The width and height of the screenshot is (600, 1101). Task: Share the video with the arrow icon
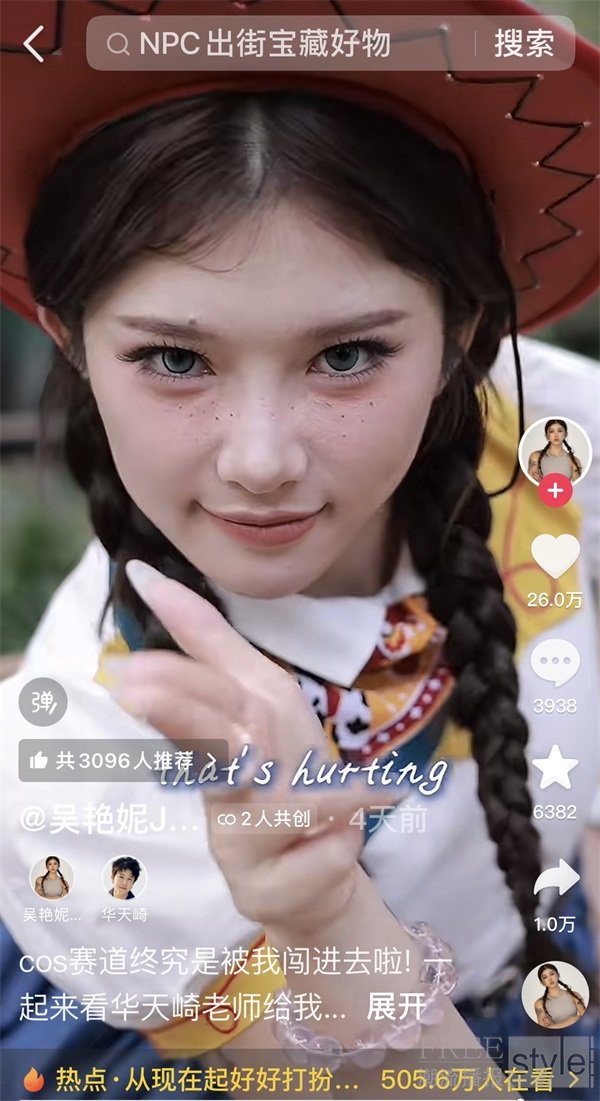(x=555, y=880)
